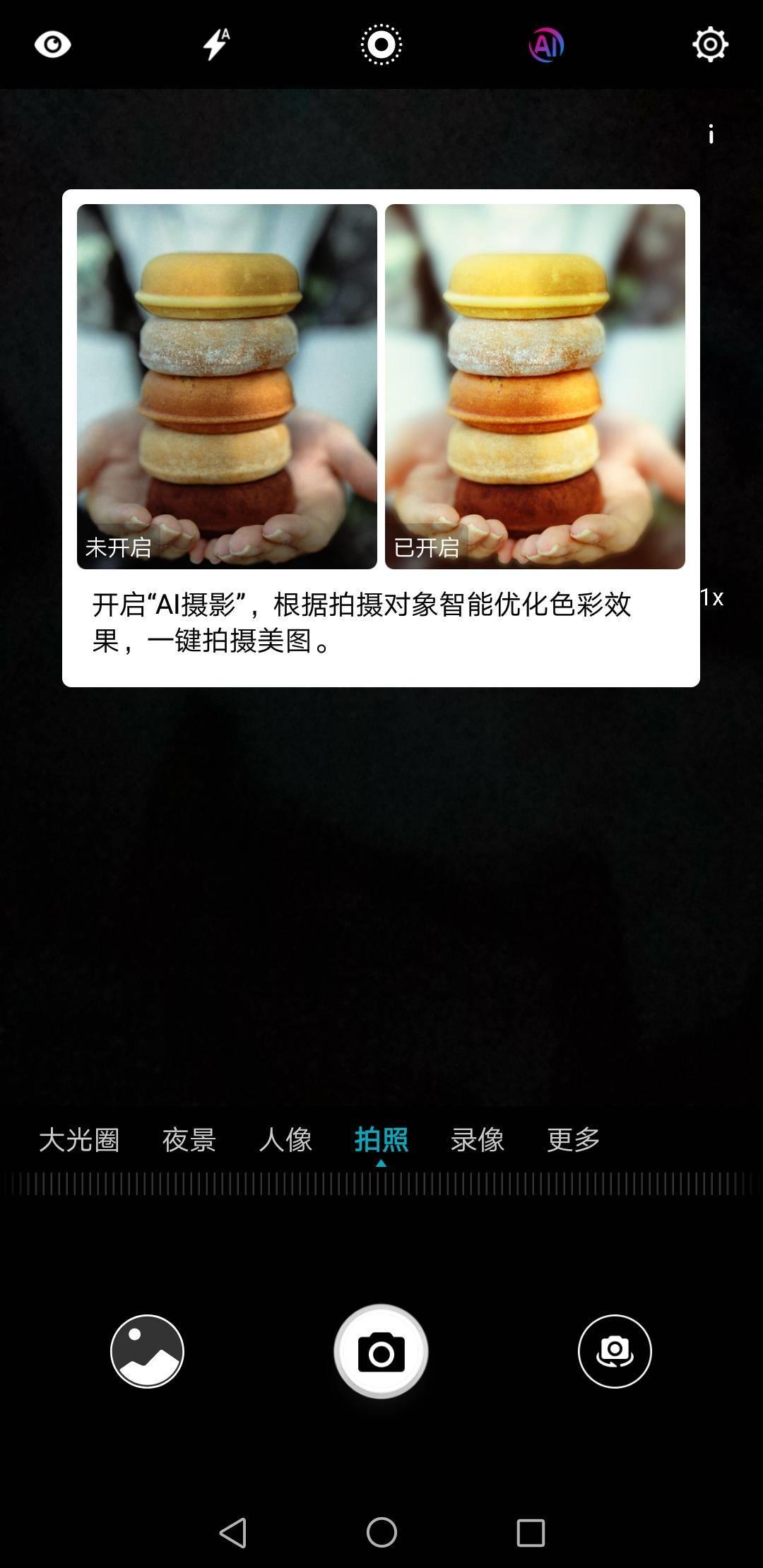
Task: Tap the 1x zoom level button
Action: (712, 598)
